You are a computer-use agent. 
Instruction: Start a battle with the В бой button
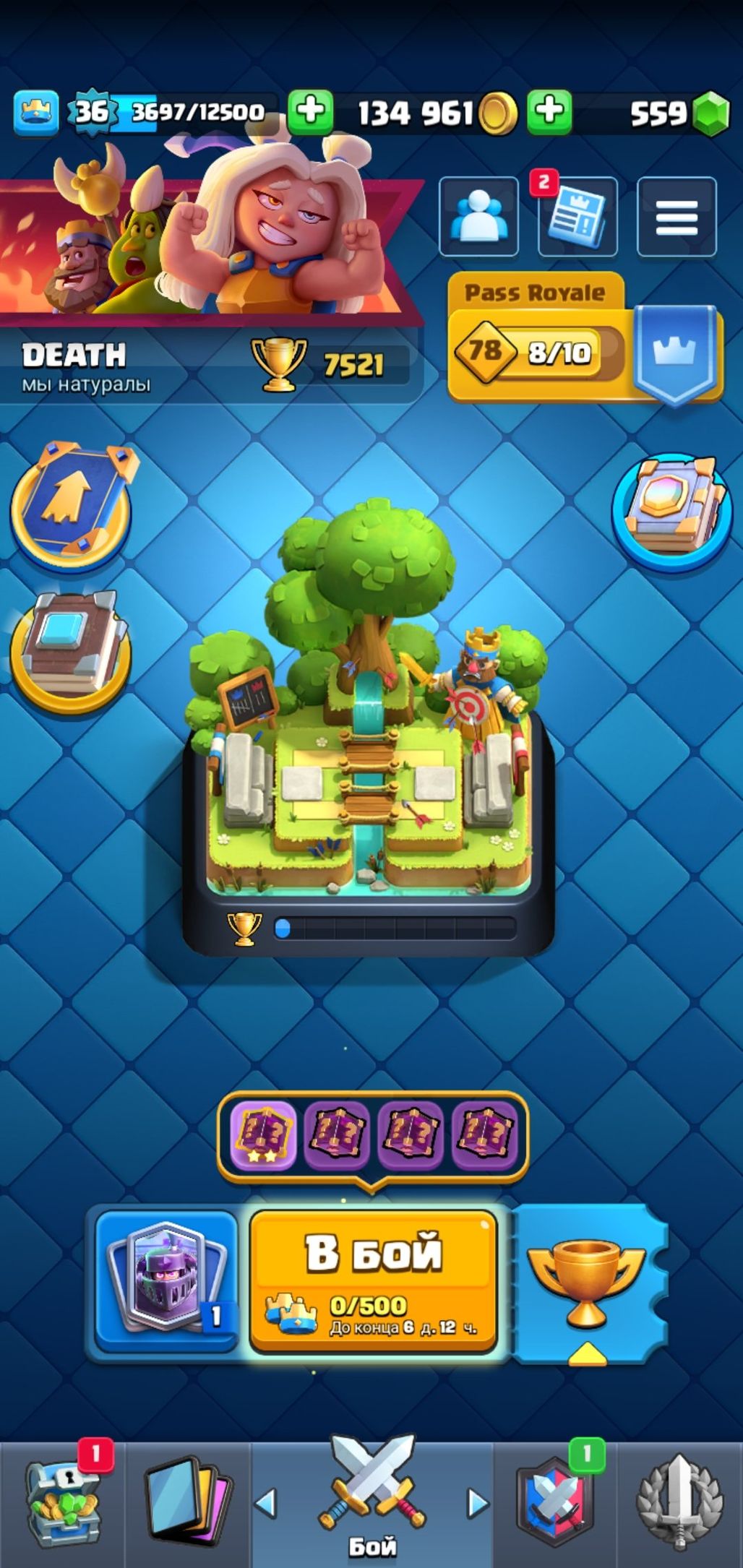(374, 1281)
